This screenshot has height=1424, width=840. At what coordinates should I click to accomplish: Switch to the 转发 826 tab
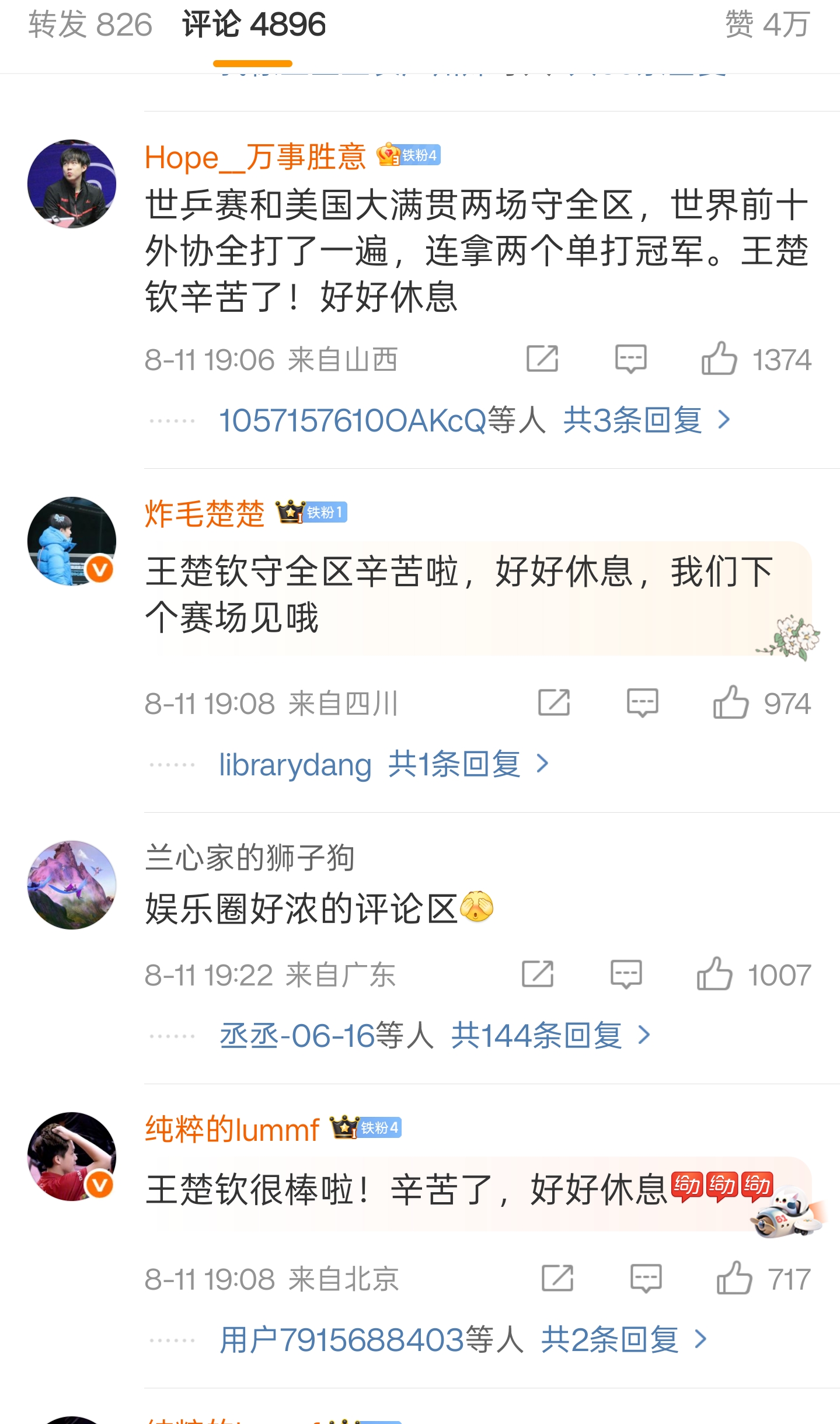pos(90,25)
